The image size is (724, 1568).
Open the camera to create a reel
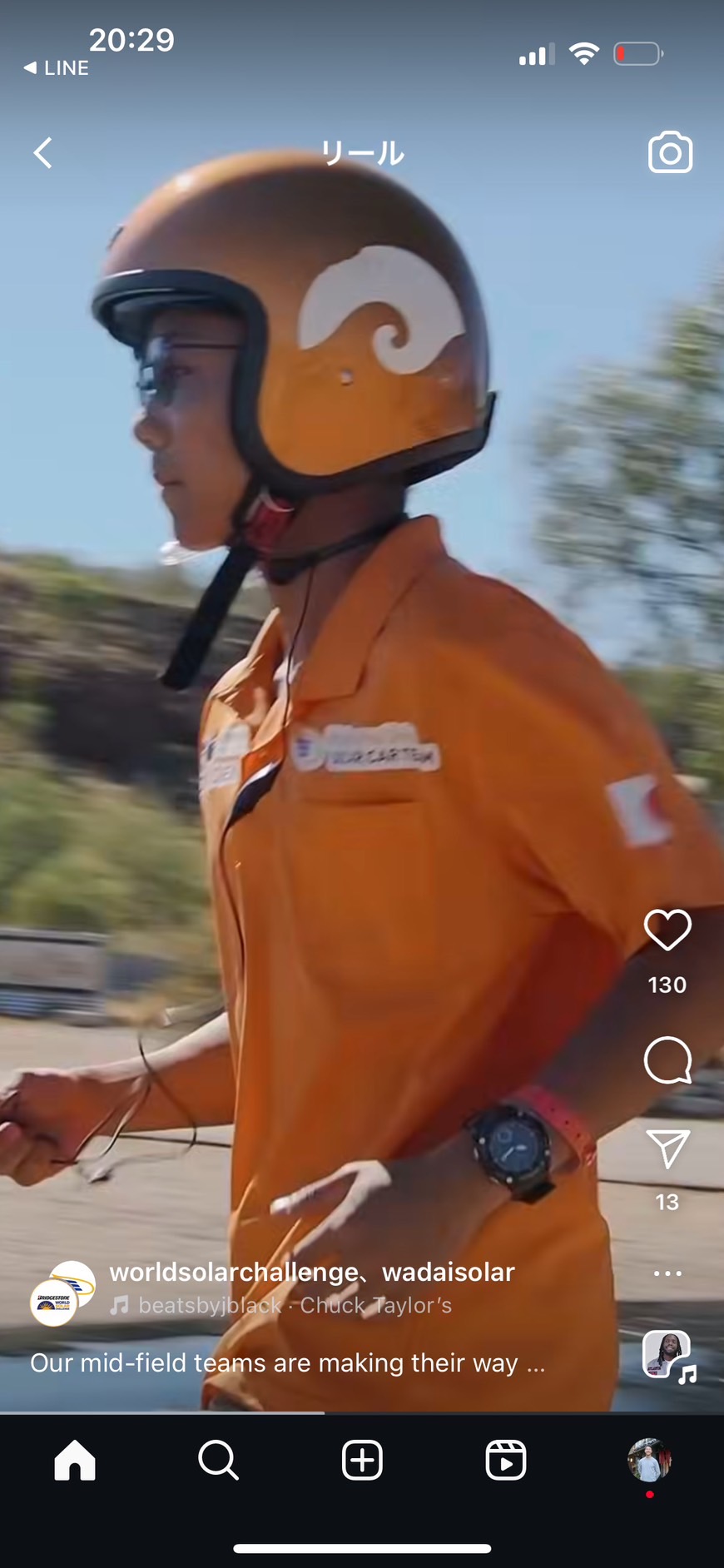[670, 152]
